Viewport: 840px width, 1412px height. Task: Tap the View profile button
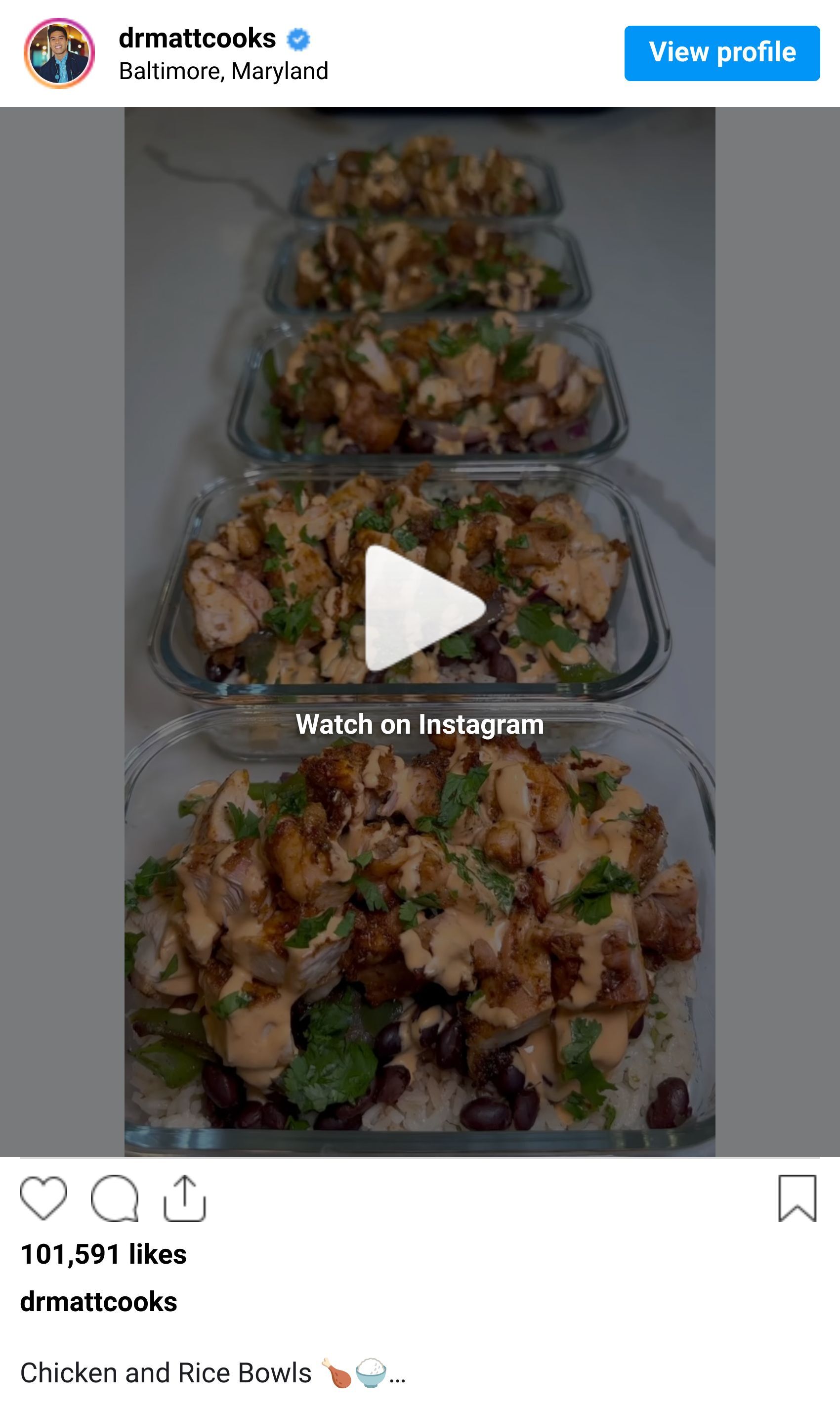(x=722, y=53)
